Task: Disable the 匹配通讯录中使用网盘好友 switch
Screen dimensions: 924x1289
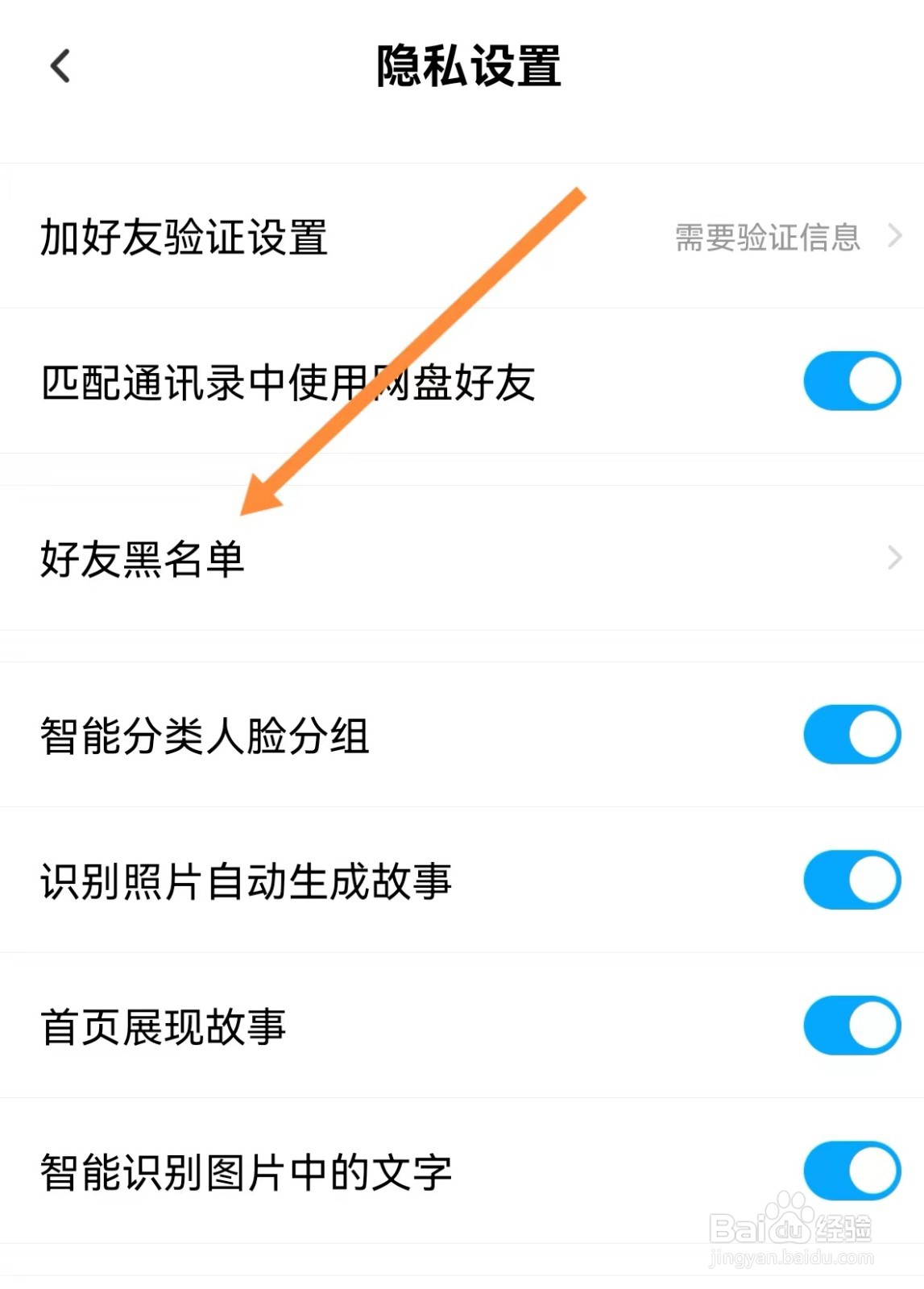Action: [x=851, y=380]
